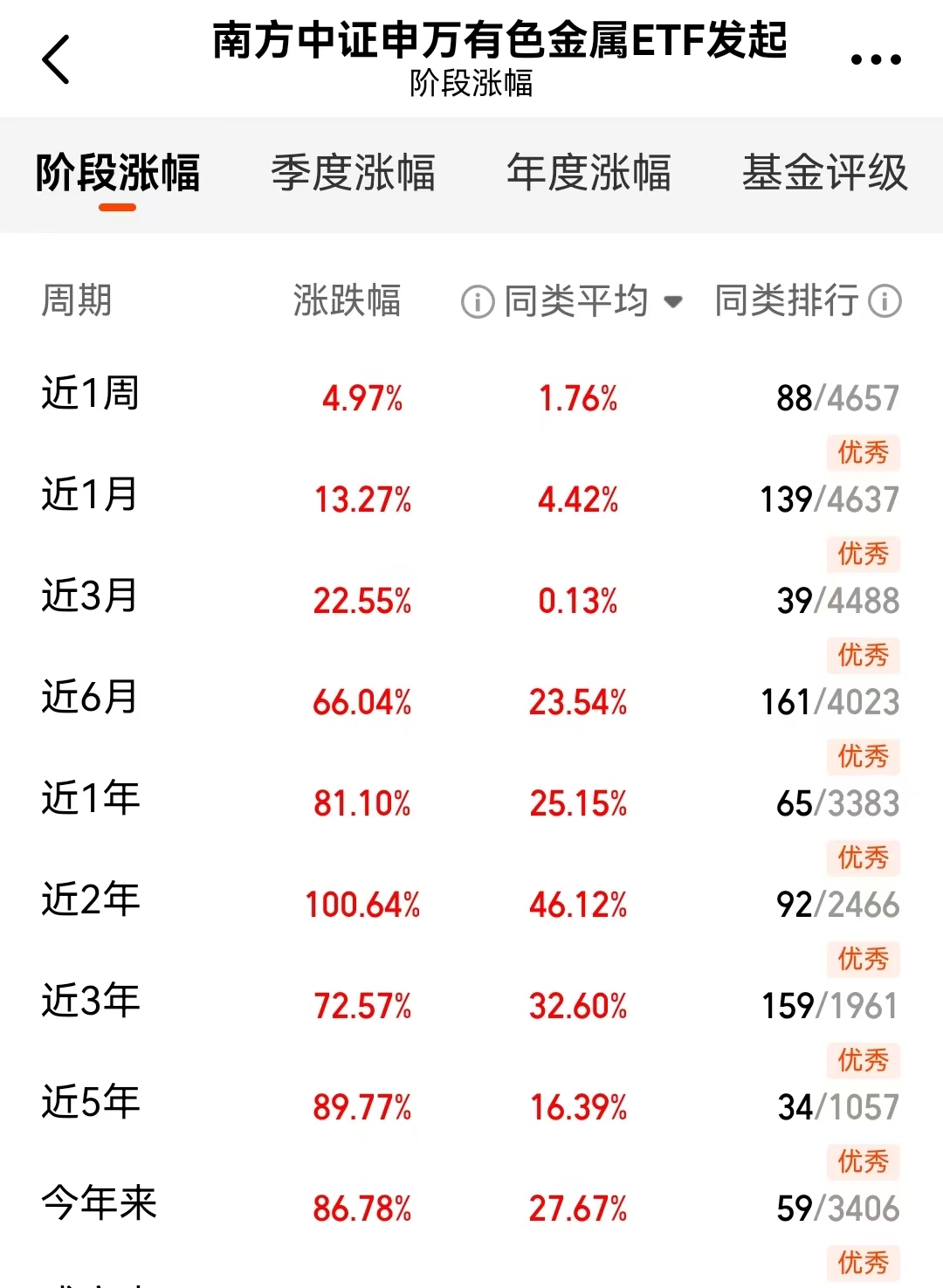Open the 基金评级 tab
The width and height of the screenshot is (943, 1288).
825,173
